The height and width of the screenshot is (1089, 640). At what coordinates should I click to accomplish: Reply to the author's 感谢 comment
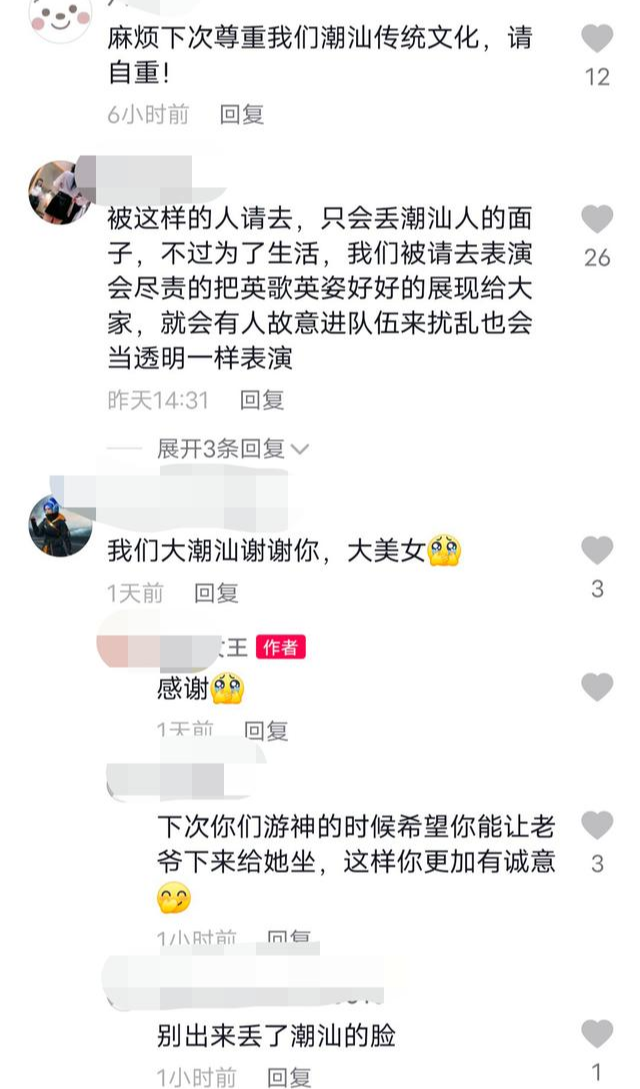(266, 731)
